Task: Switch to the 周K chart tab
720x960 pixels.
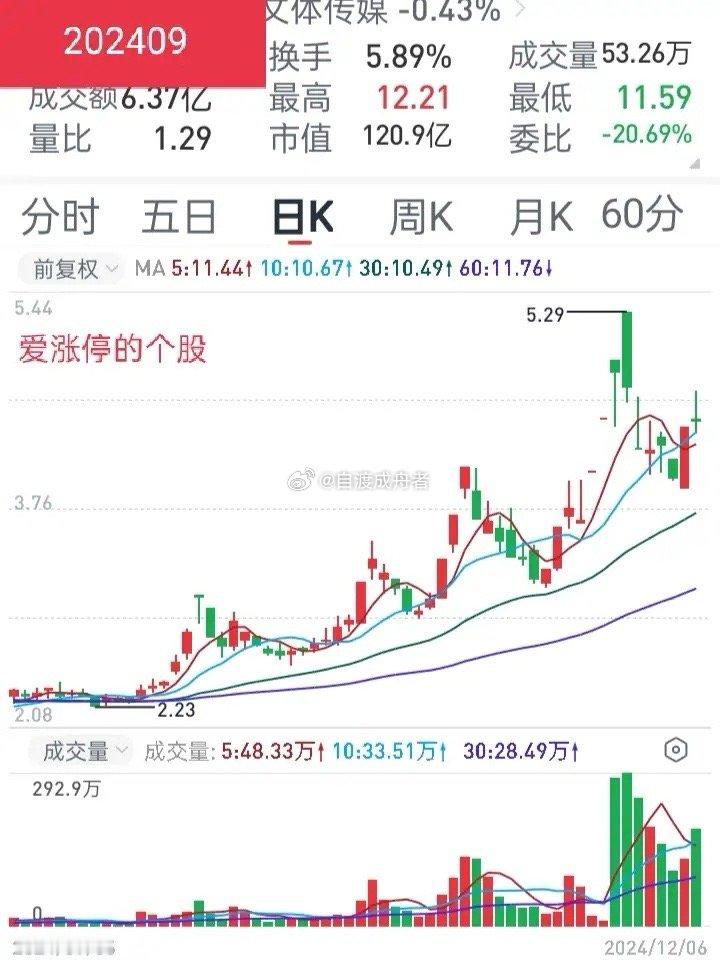Action: click(421, 217)
